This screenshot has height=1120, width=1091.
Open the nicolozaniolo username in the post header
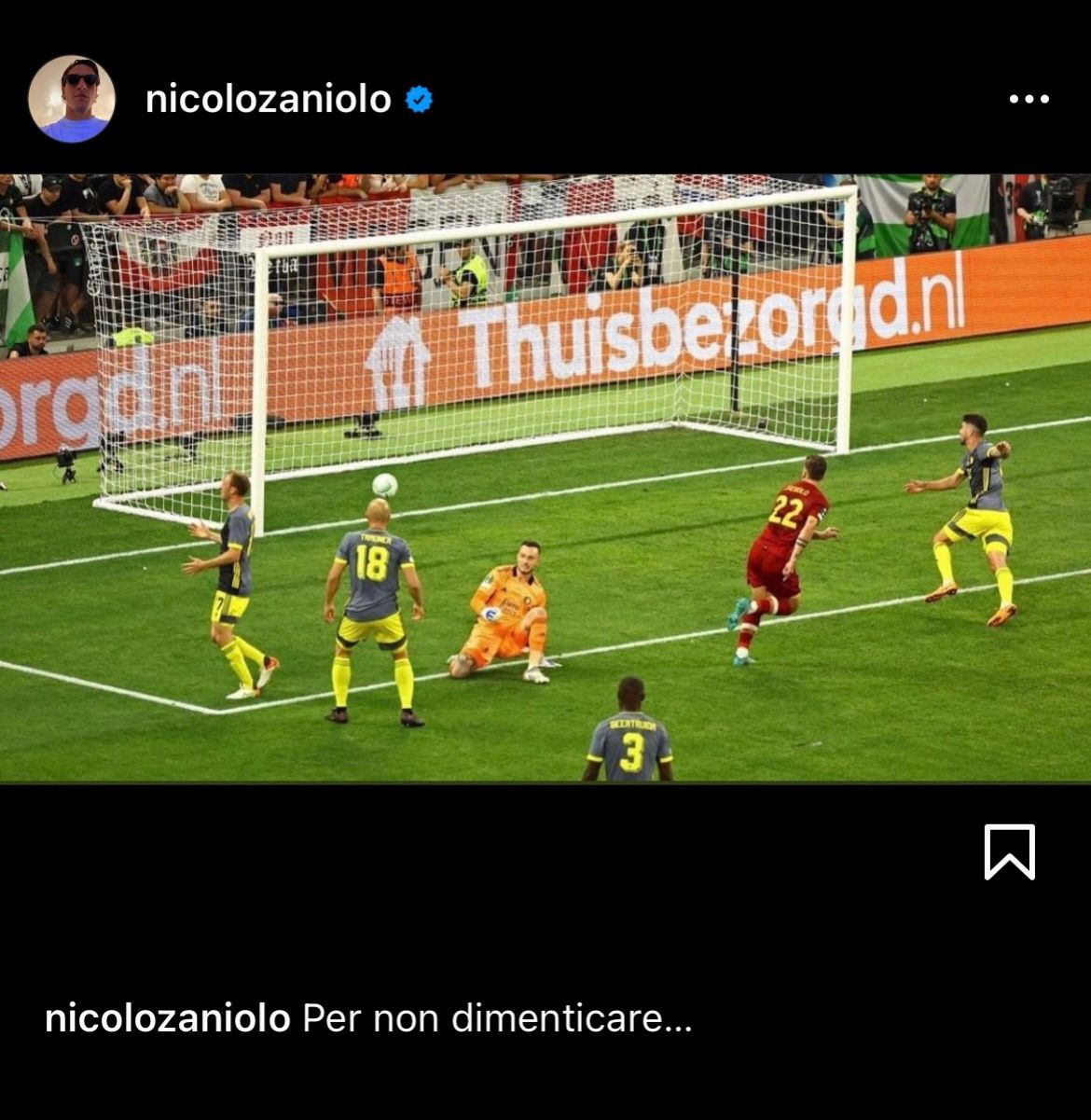point(268,99)
